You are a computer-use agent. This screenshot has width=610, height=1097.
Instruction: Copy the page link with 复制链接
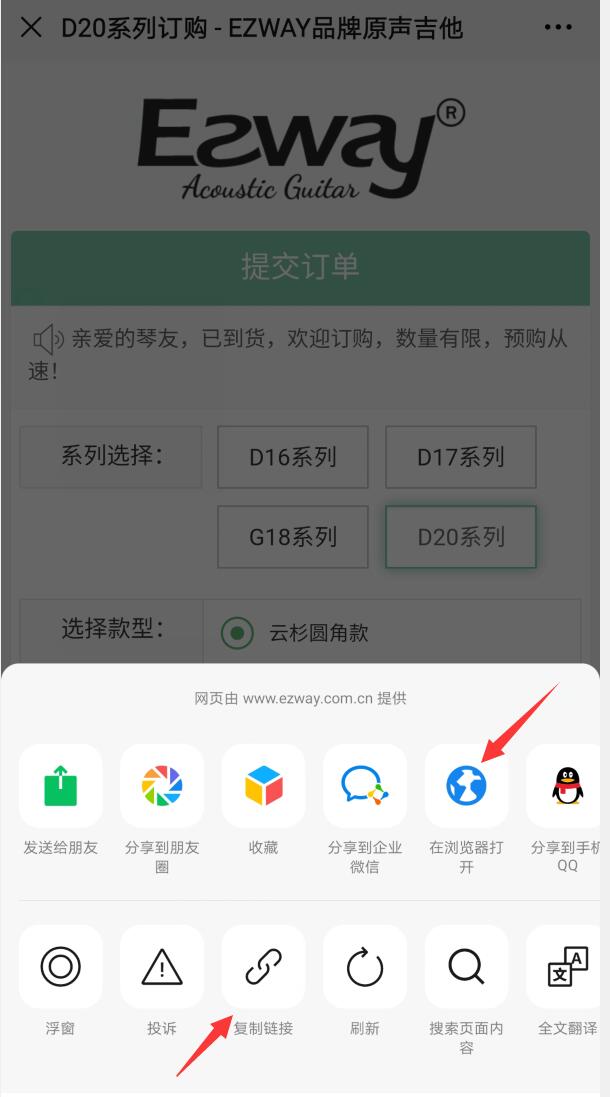264,966
